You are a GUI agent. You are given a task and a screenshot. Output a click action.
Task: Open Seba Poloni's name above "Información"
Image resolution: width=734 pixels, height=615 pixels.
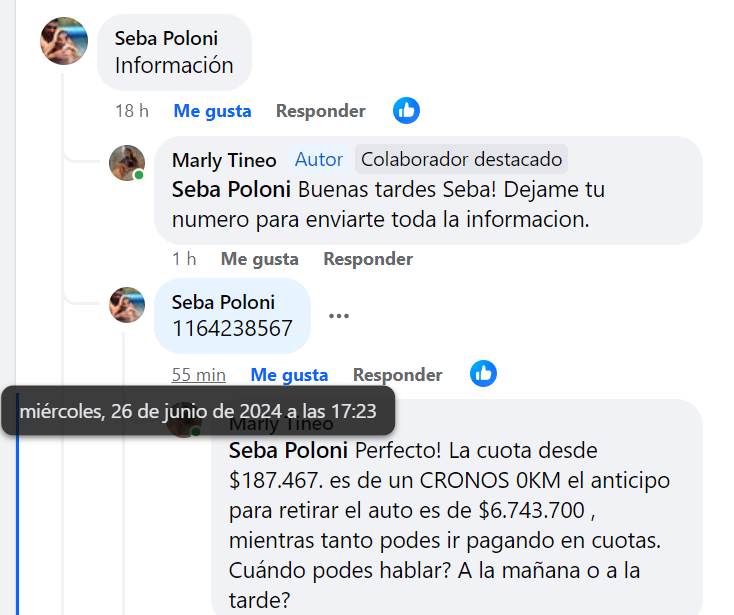(166, 38)
